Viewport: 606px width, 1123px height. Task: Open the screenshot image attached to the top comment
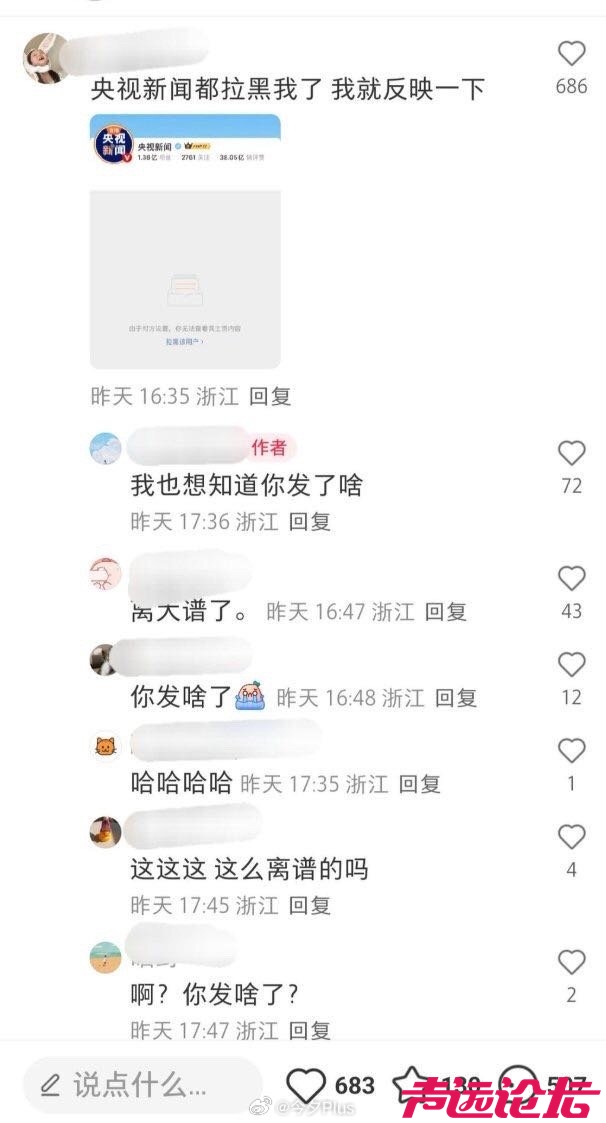(185, 241)
